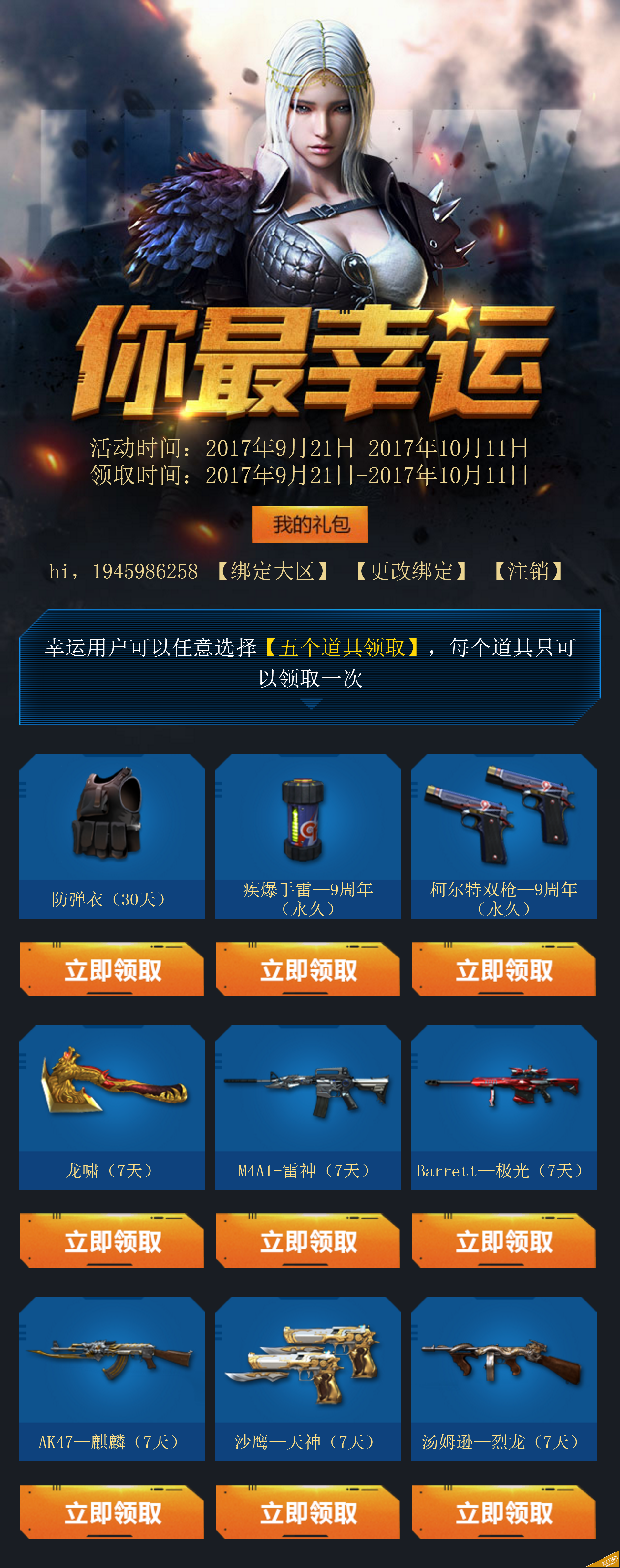Claim 汤姆逊—烈龙（7天） with 立即领取

504,1512
